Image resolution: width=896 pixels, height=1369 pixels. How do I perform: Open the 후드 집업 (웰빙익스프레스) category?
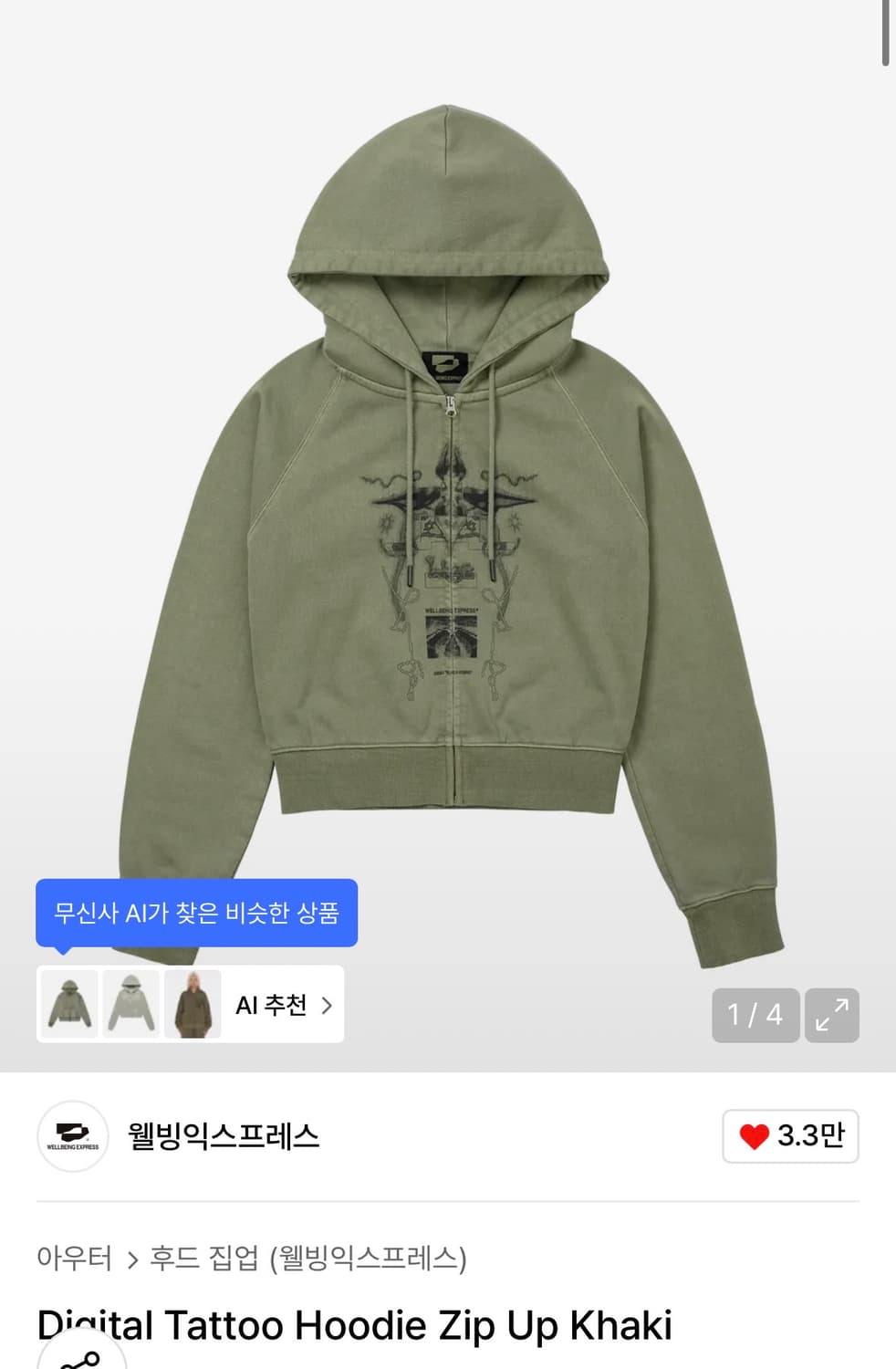pyautogui.click(x=310, y=1257)
